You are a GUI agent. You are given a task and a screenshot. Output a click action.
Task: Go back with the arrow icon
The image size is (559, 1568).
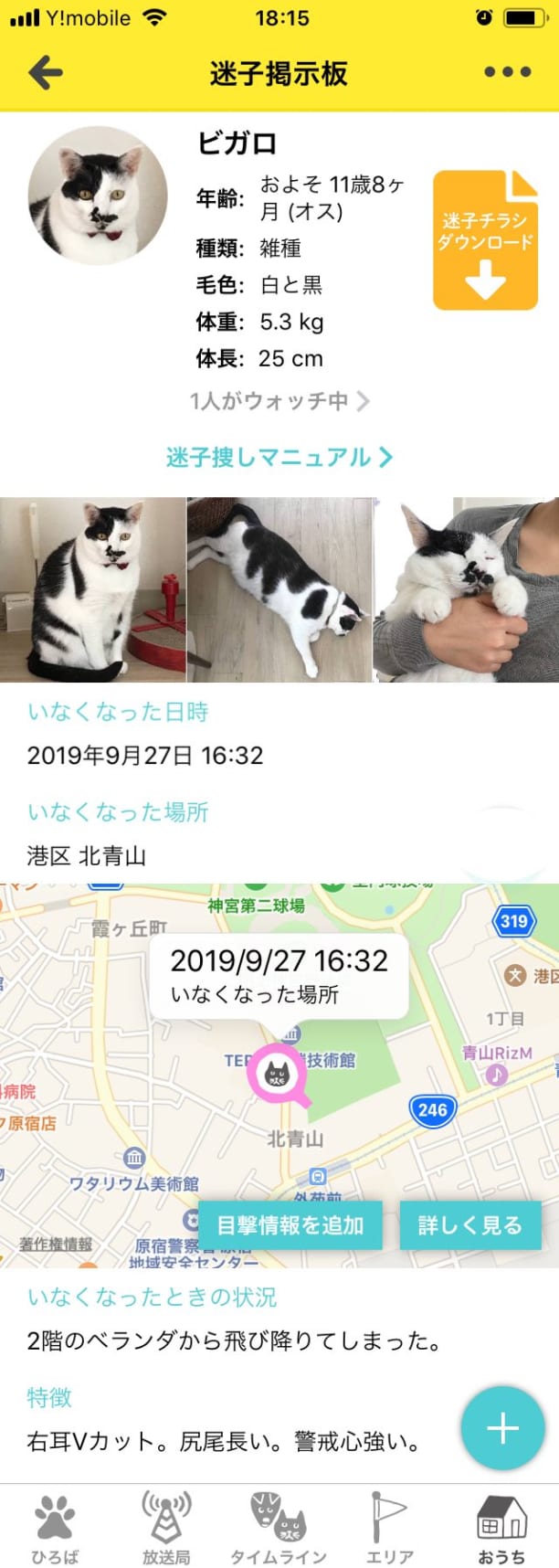pos(45,72)
